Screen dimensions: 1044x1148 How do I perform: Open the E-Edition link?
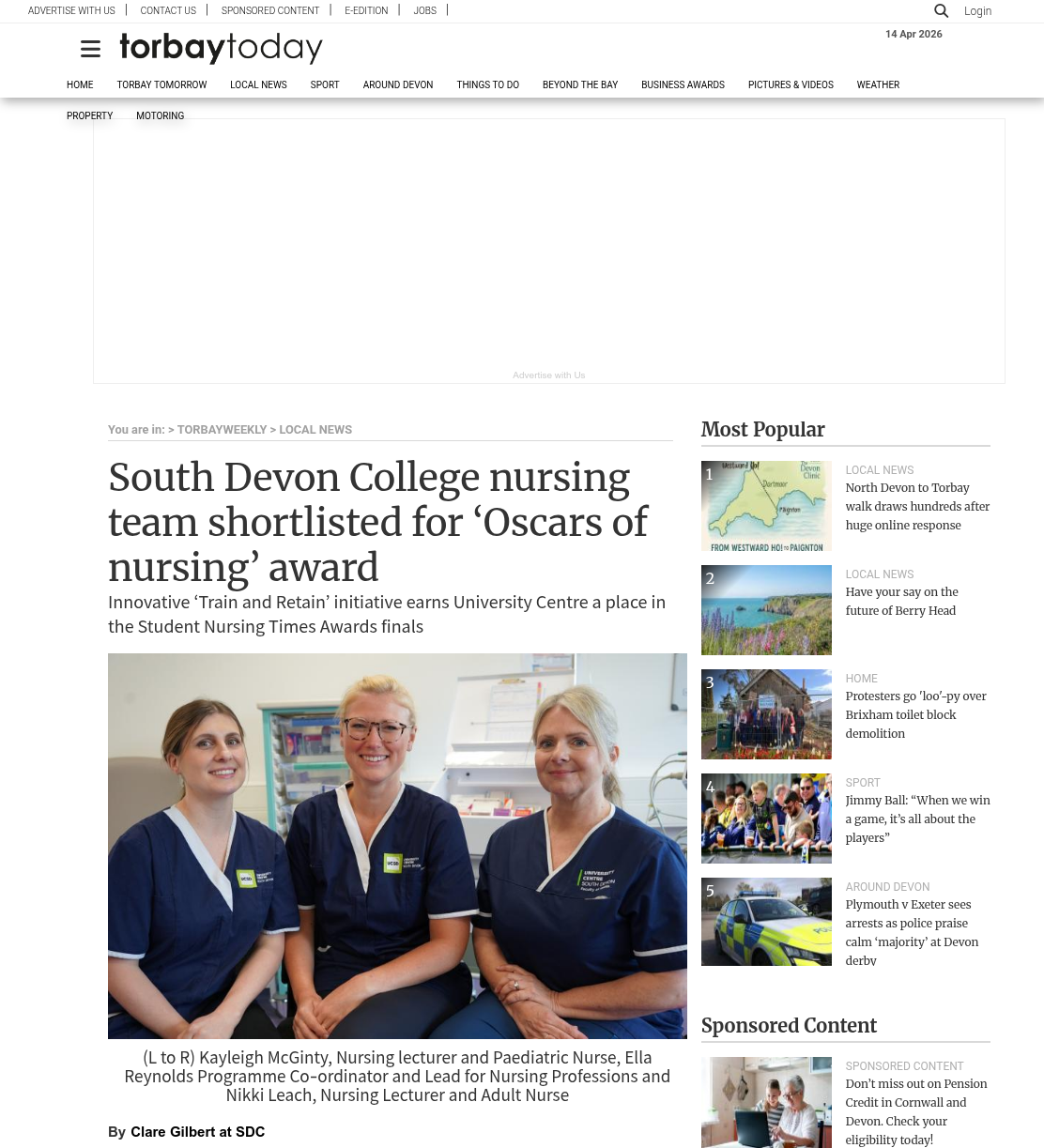click(366, 11)
